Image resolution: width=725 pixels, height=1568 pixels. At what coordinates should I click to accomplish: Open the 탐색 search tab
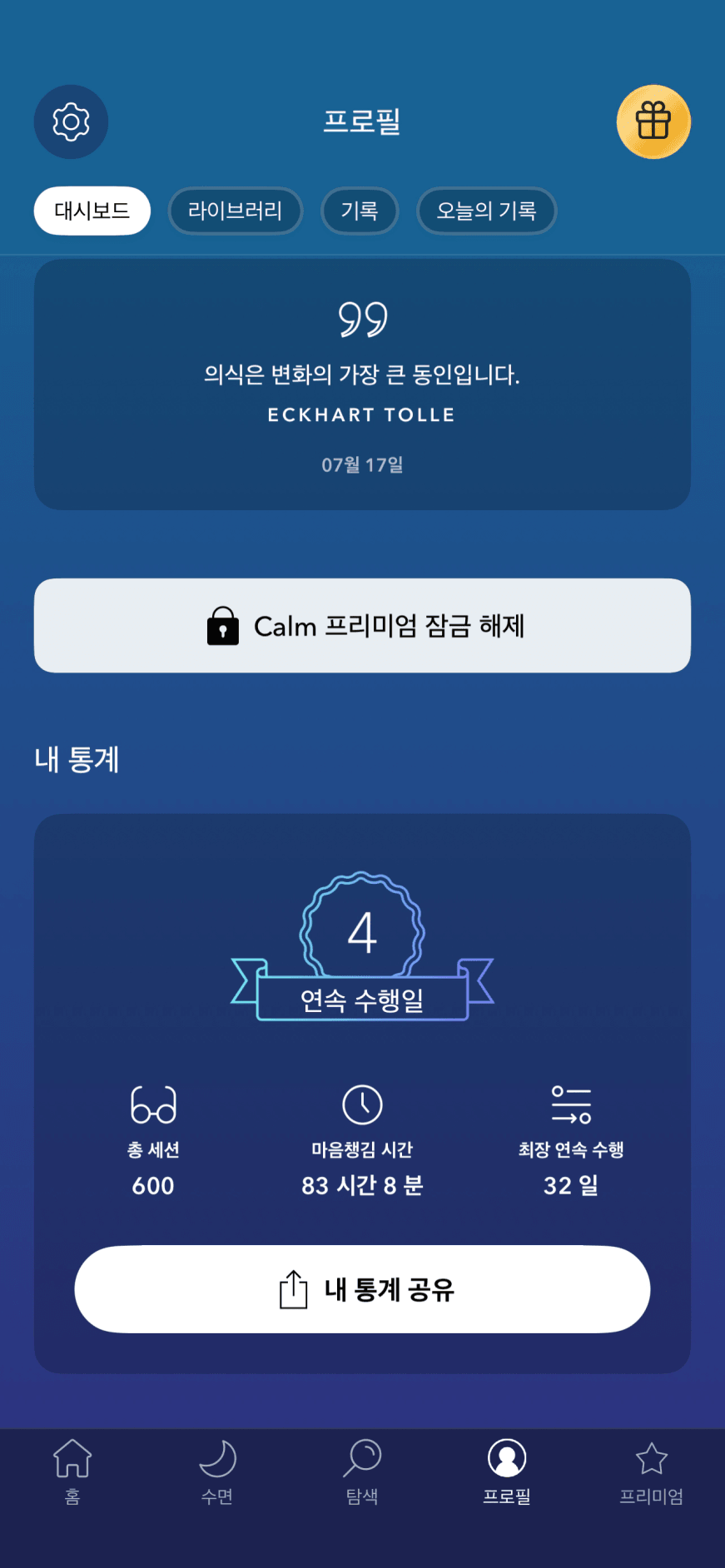[362, 1471]
